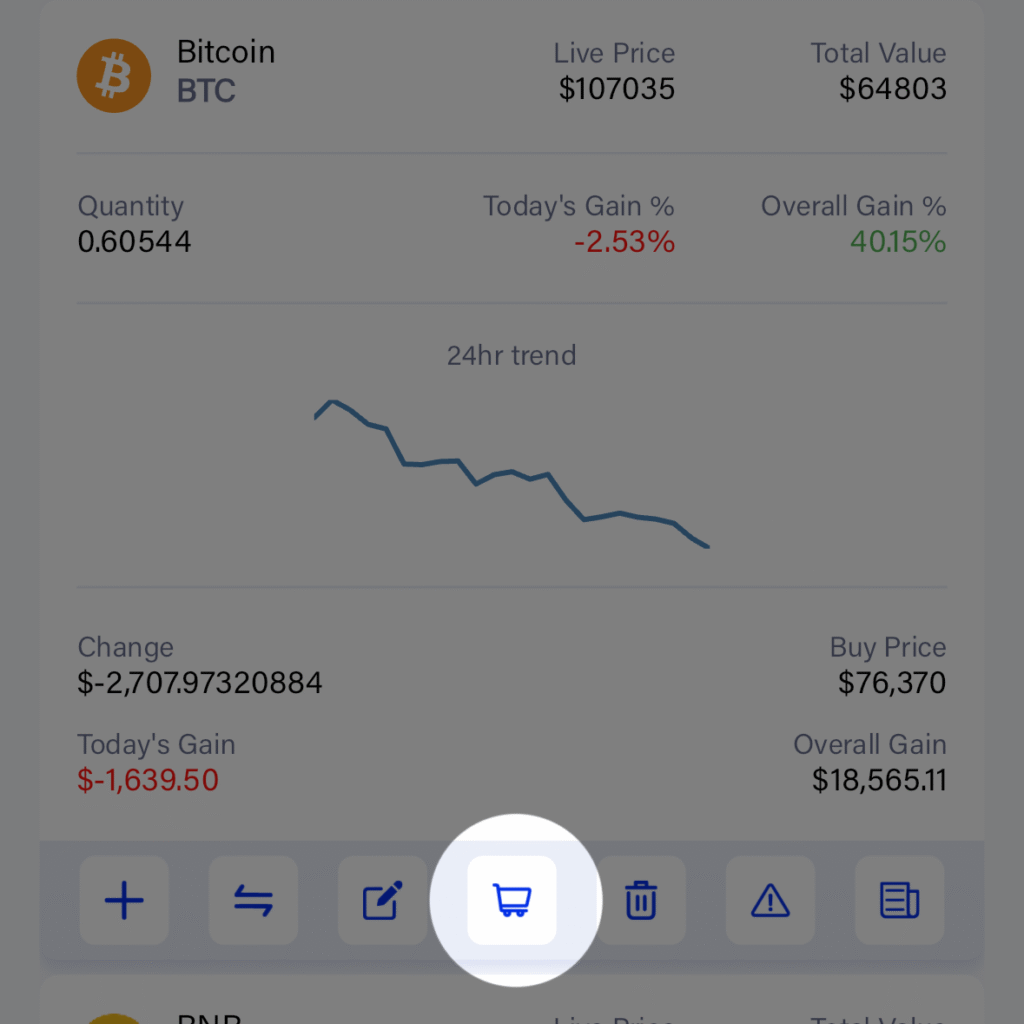Delete the Bitcoin holding with trash icon
The height and width of the screenshot is (1024, 1024).
click(x=641, y=901)
